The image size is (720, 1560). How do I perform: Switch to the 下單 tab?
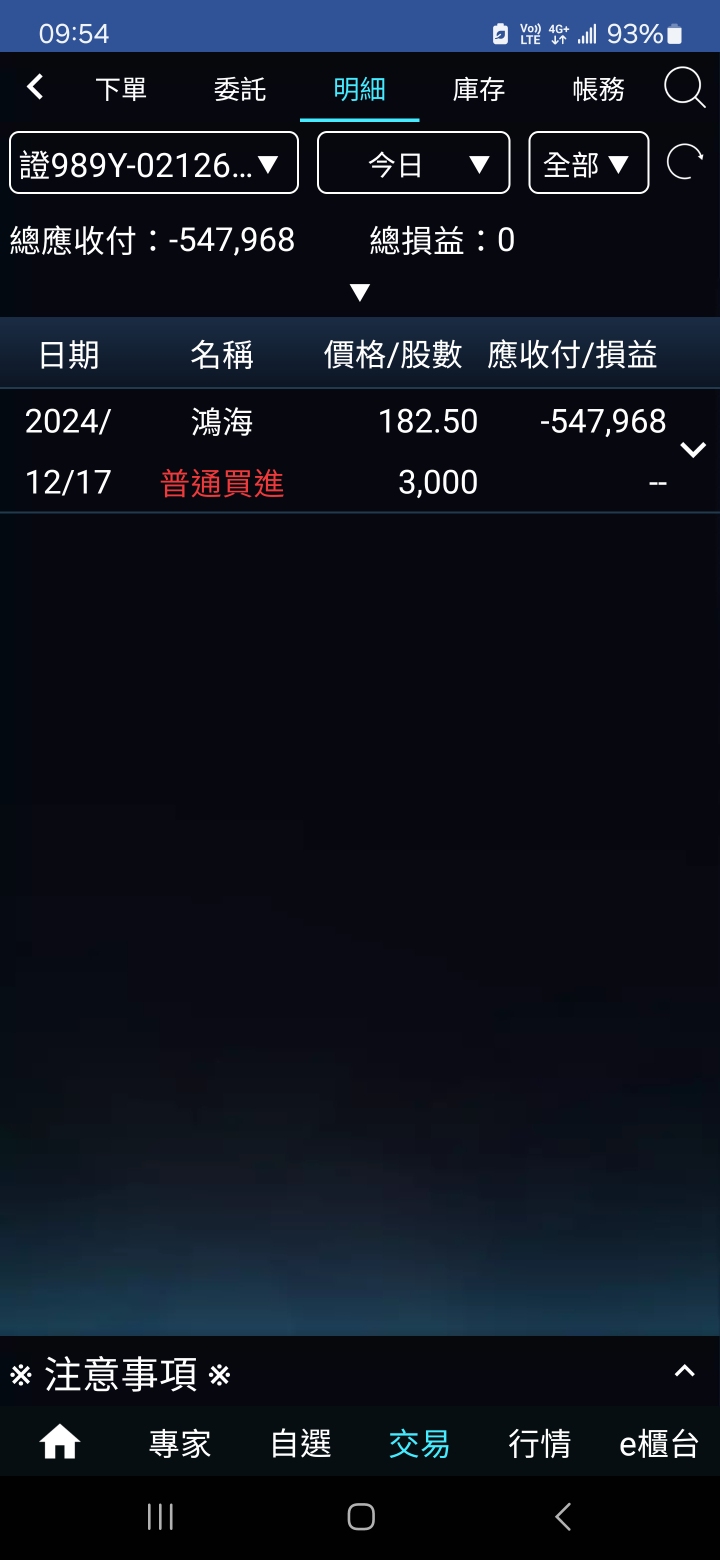[121, 89]
